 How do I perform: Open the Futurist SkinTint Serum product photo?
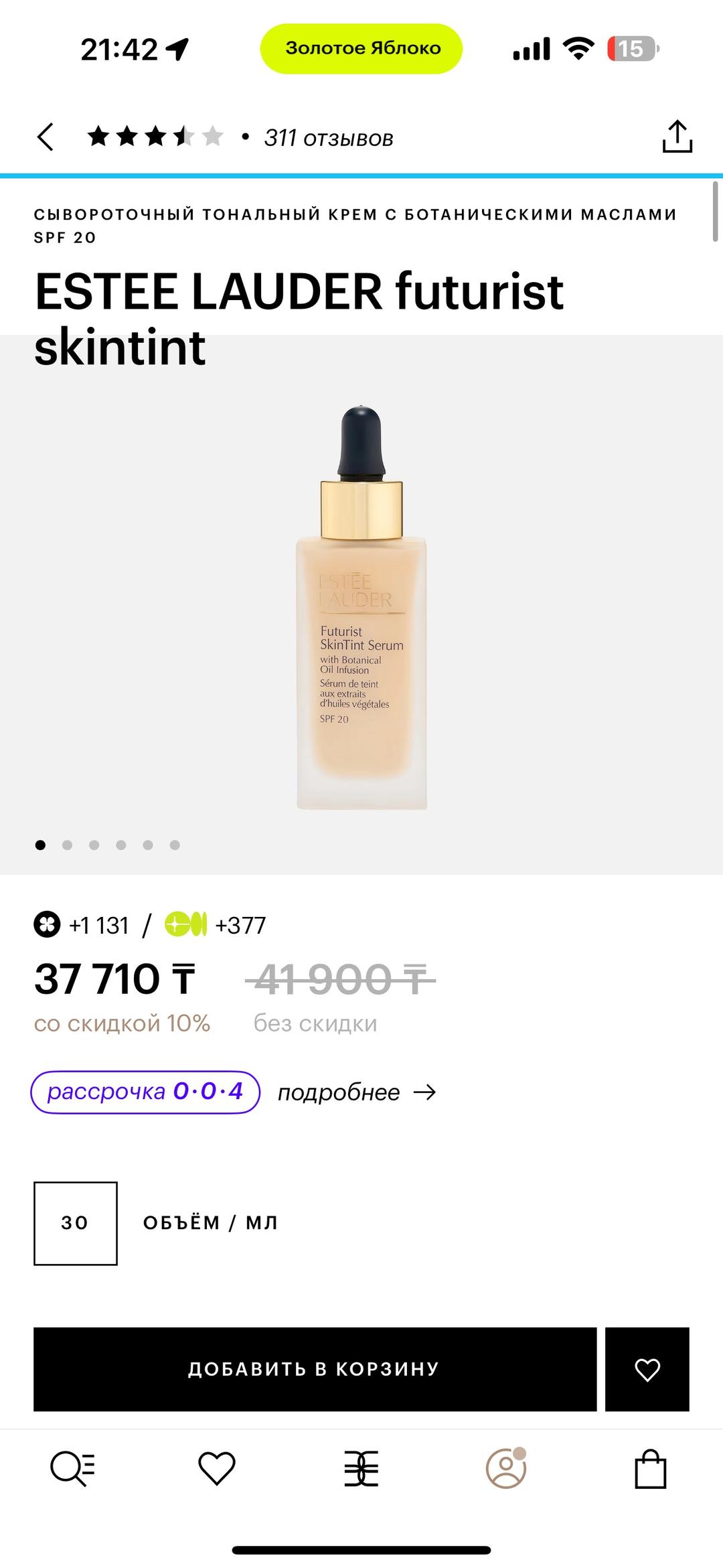point(361,608)
